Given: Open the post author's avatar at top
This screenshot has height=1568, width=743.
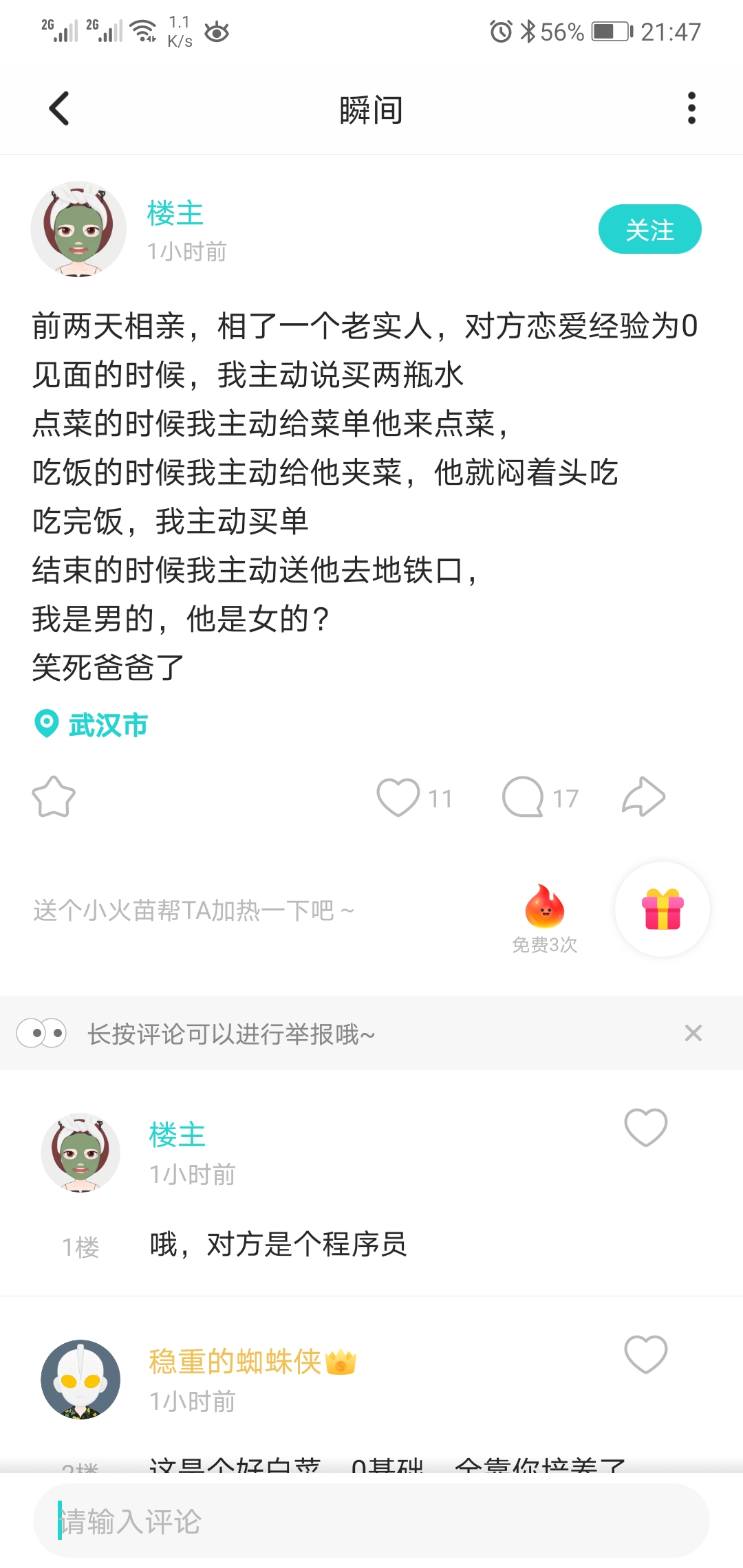Looking at the screenshot, I should 78,229.
